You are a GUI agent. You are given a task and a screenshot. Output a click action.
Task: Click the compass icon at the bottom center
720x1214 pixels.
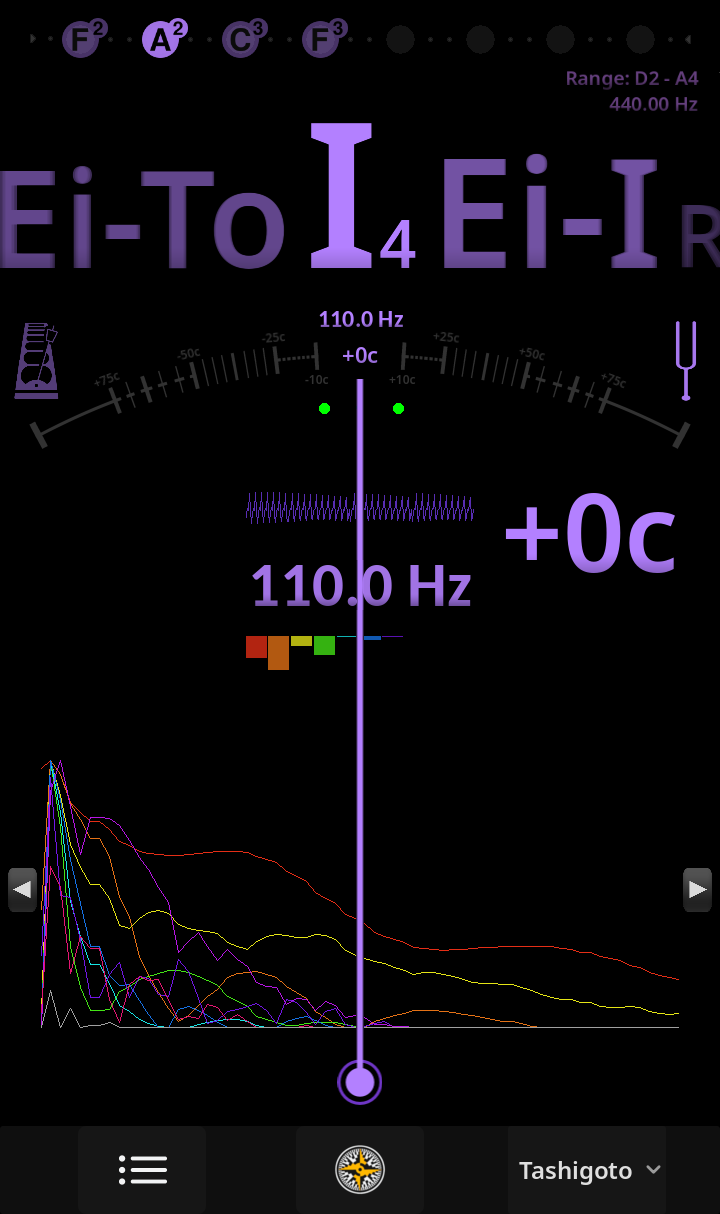pos(359,1169)
